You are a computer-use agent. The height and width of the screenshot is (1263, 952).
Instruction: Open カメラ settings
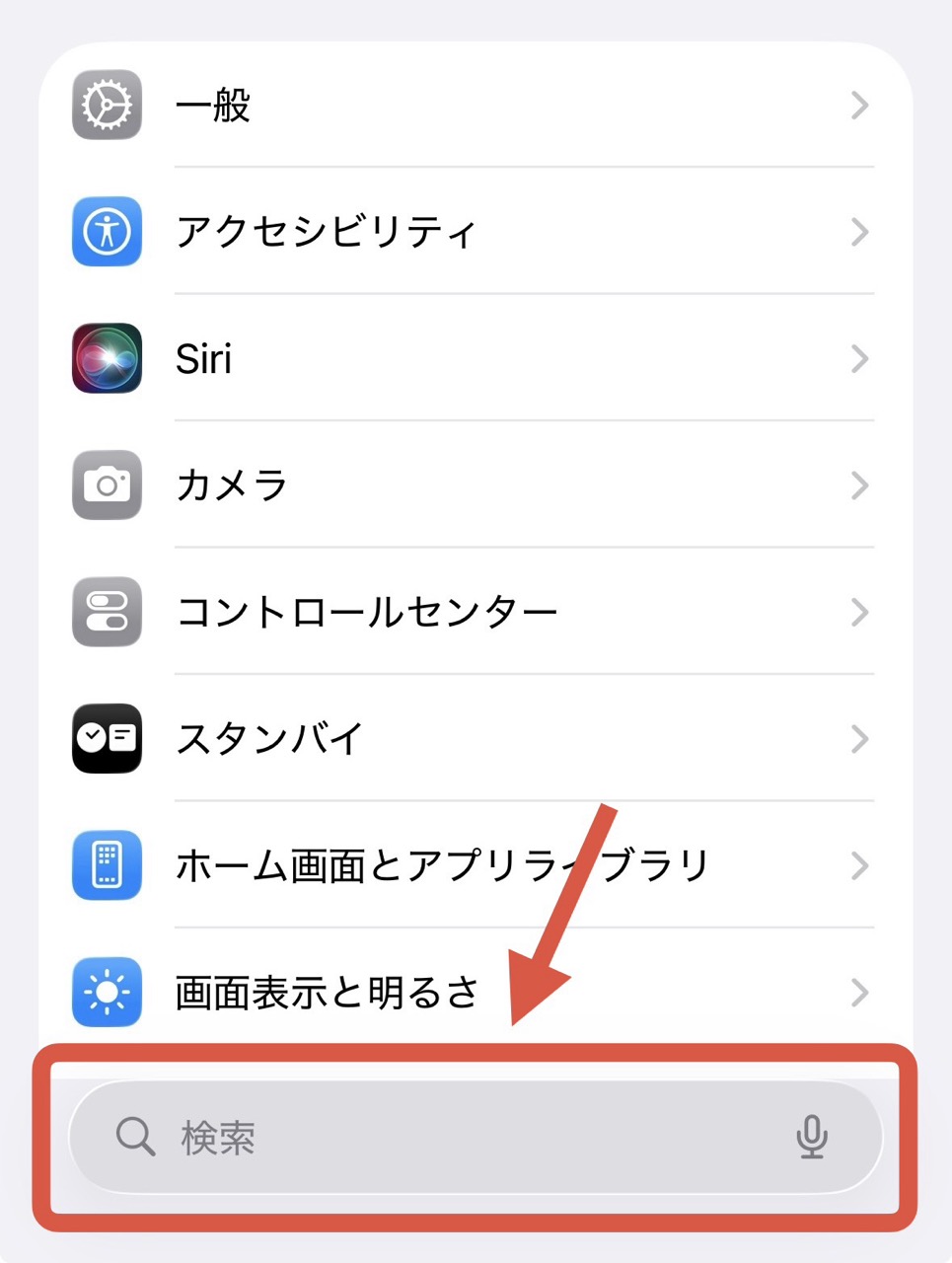474,485
